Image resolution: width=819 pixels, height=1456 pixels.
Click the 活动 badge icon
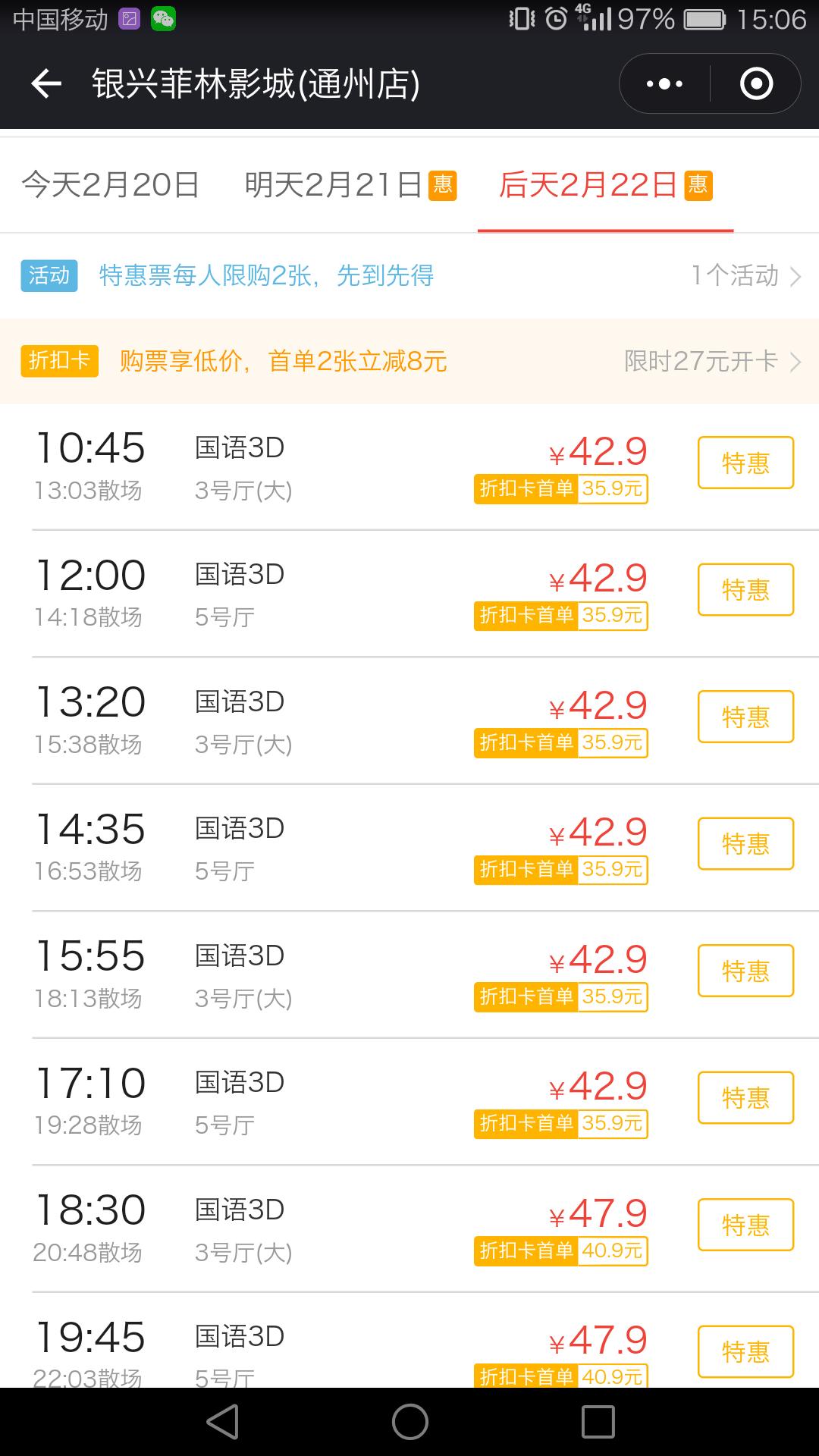pyautogui.click(x=49, y=277)
